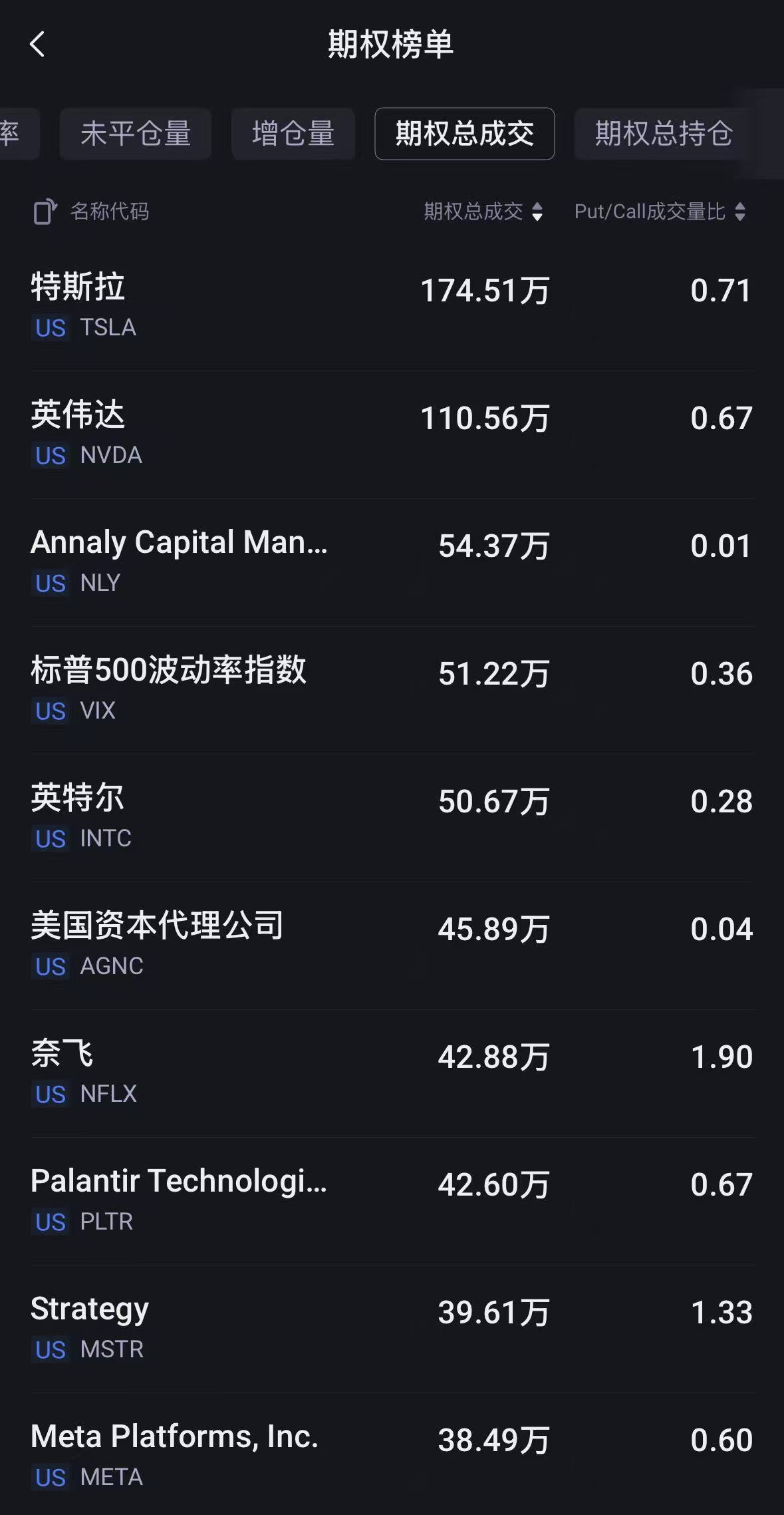Open 英伟达 NVDA options details

392,434
